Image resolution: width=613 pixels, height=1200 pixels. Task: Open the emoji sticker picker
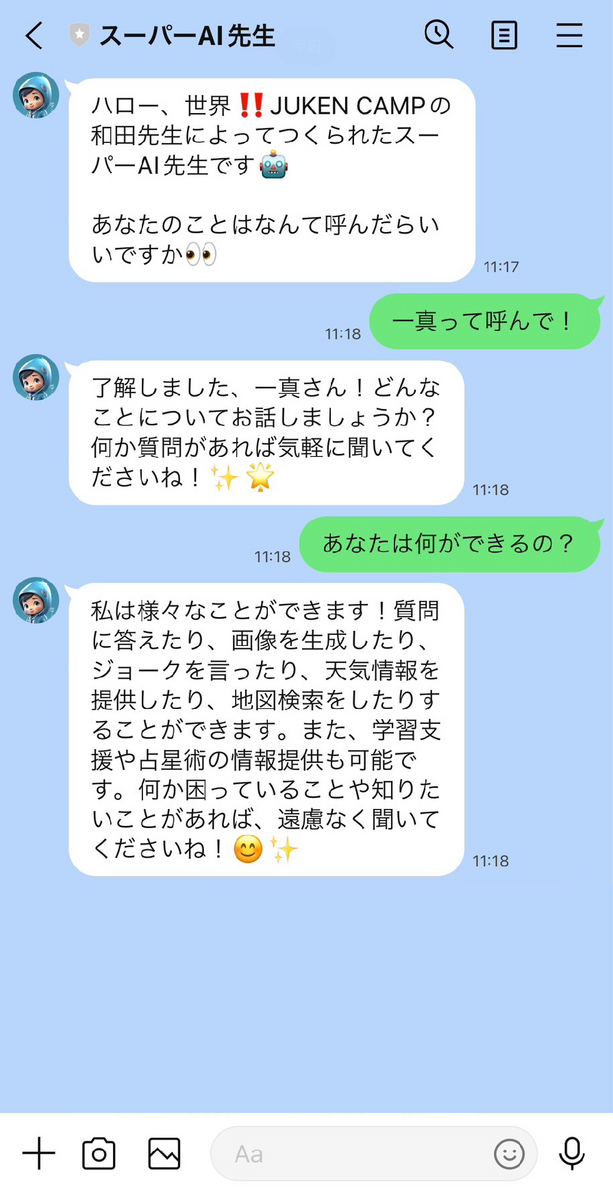(509, 1154)
